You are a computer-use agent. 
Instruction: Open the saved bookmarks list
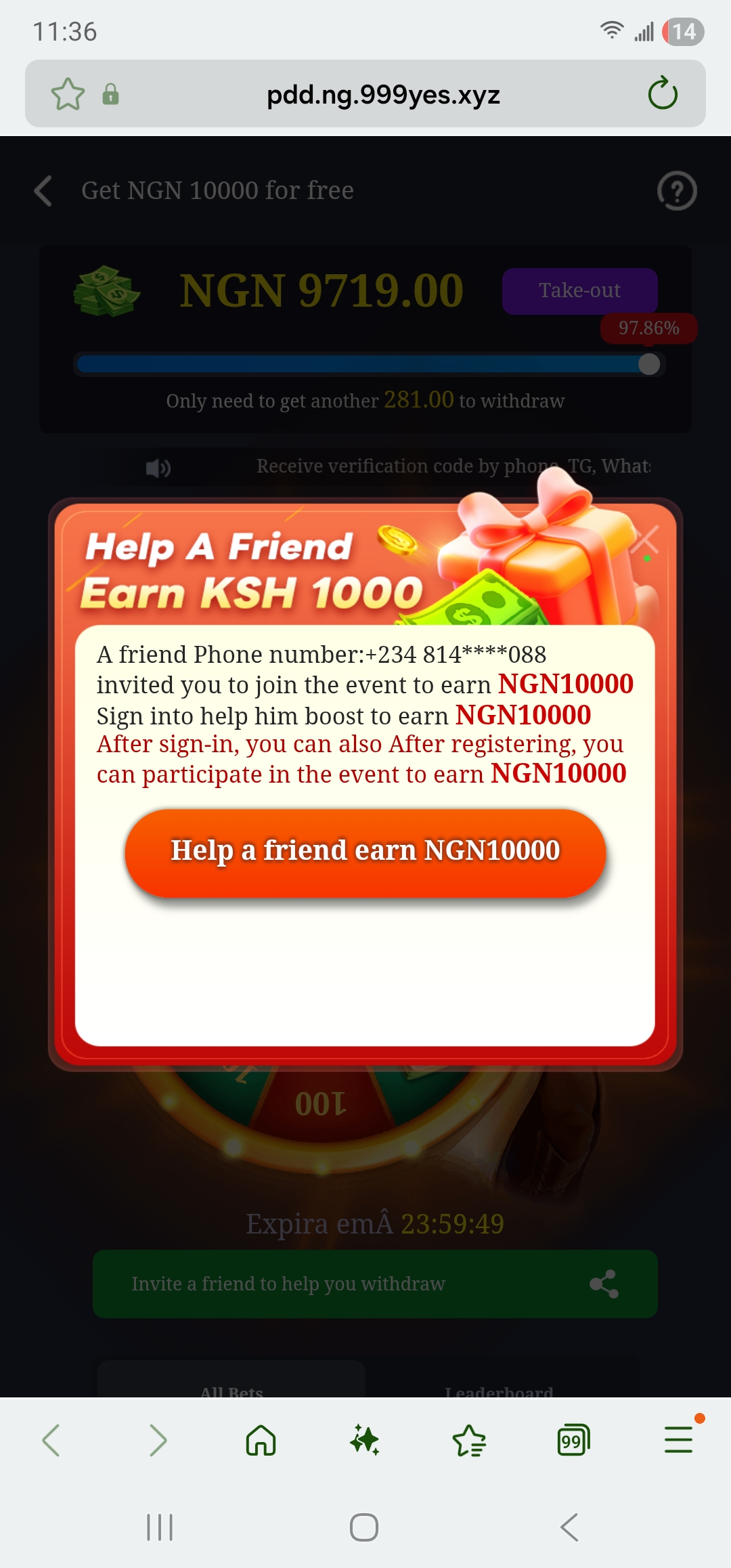pyautogui.click(x=469, y=1440)
